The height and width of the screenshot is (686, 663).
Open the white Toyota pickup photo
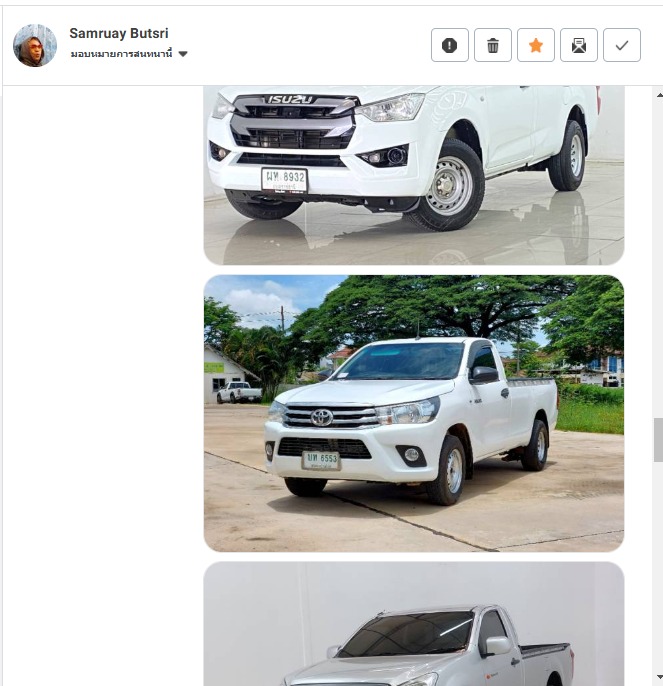[x=413, y=413]
